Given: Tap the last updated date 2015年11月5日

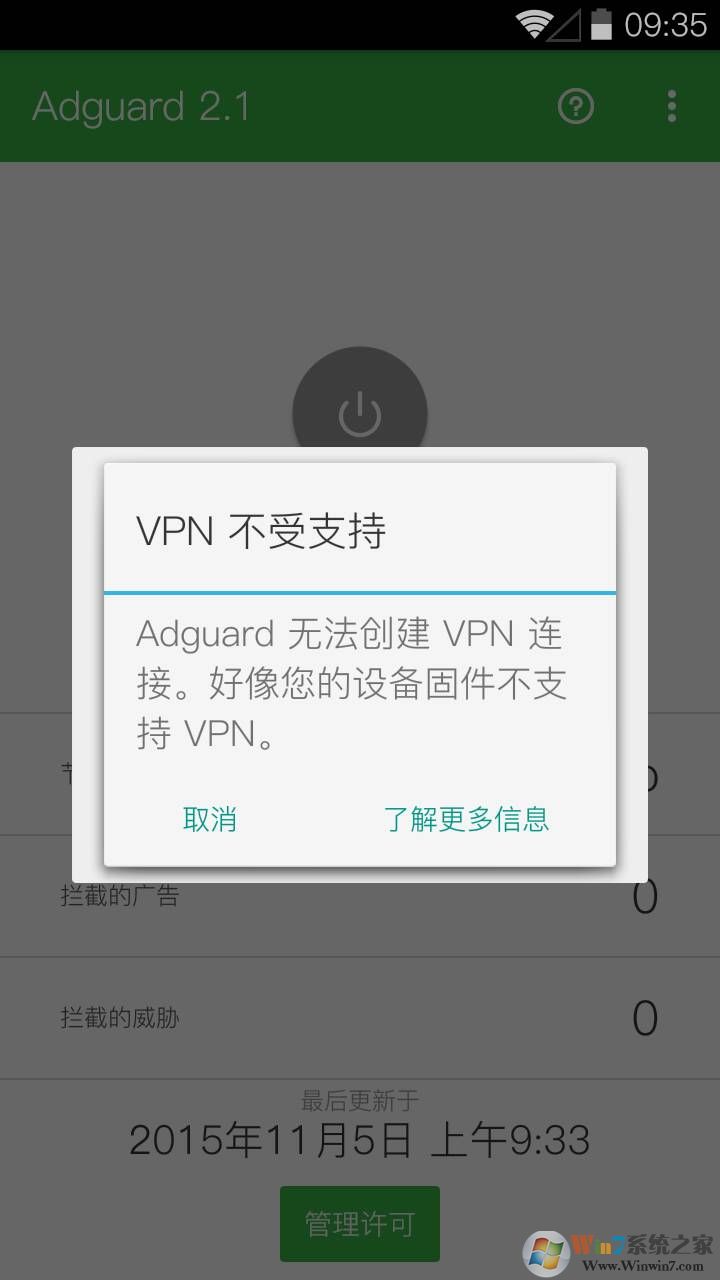Looking at the screenshot, I should [360, 1139].
